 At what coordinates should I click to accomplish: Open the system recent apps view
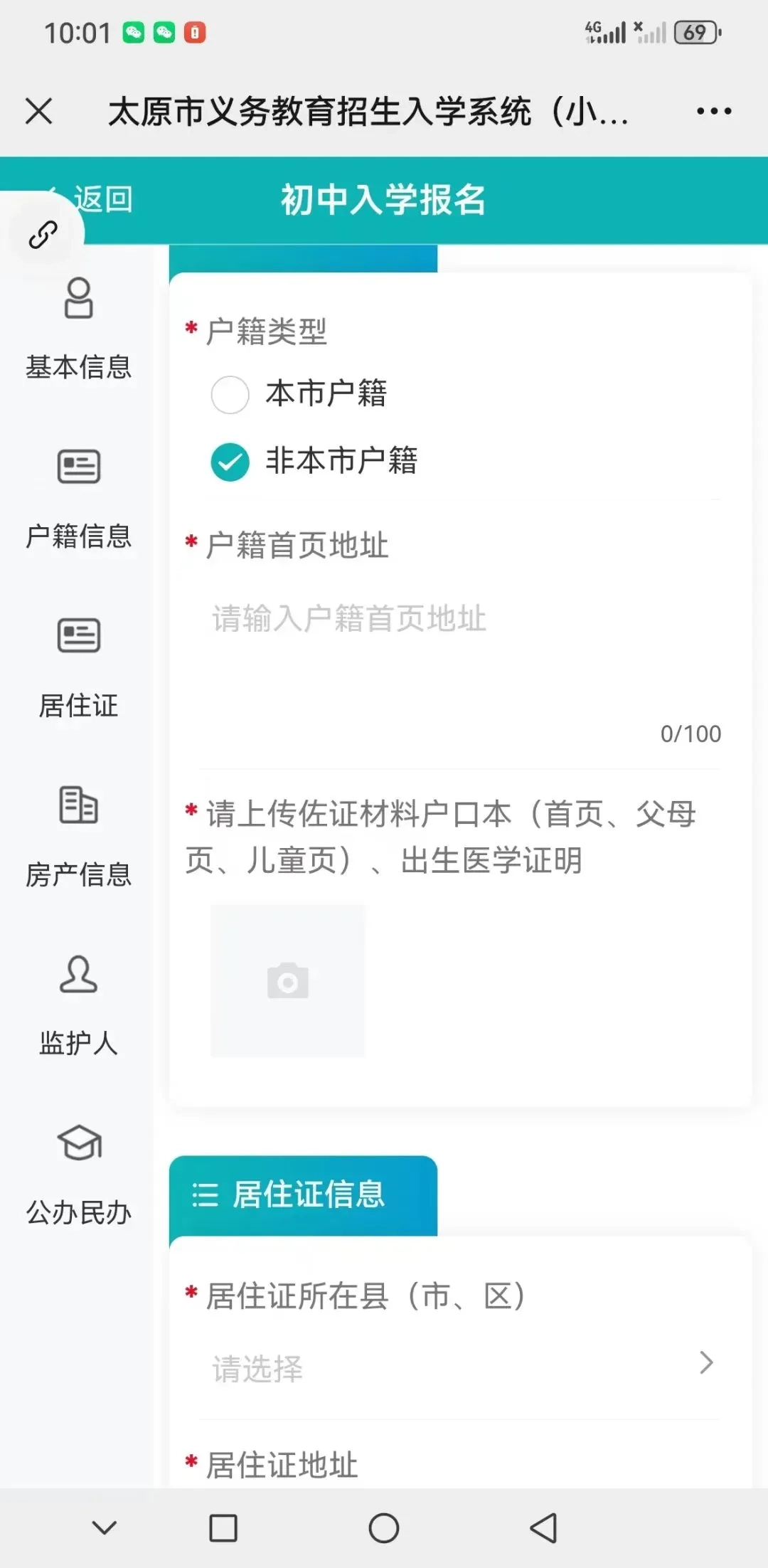tap(223, 1527)
